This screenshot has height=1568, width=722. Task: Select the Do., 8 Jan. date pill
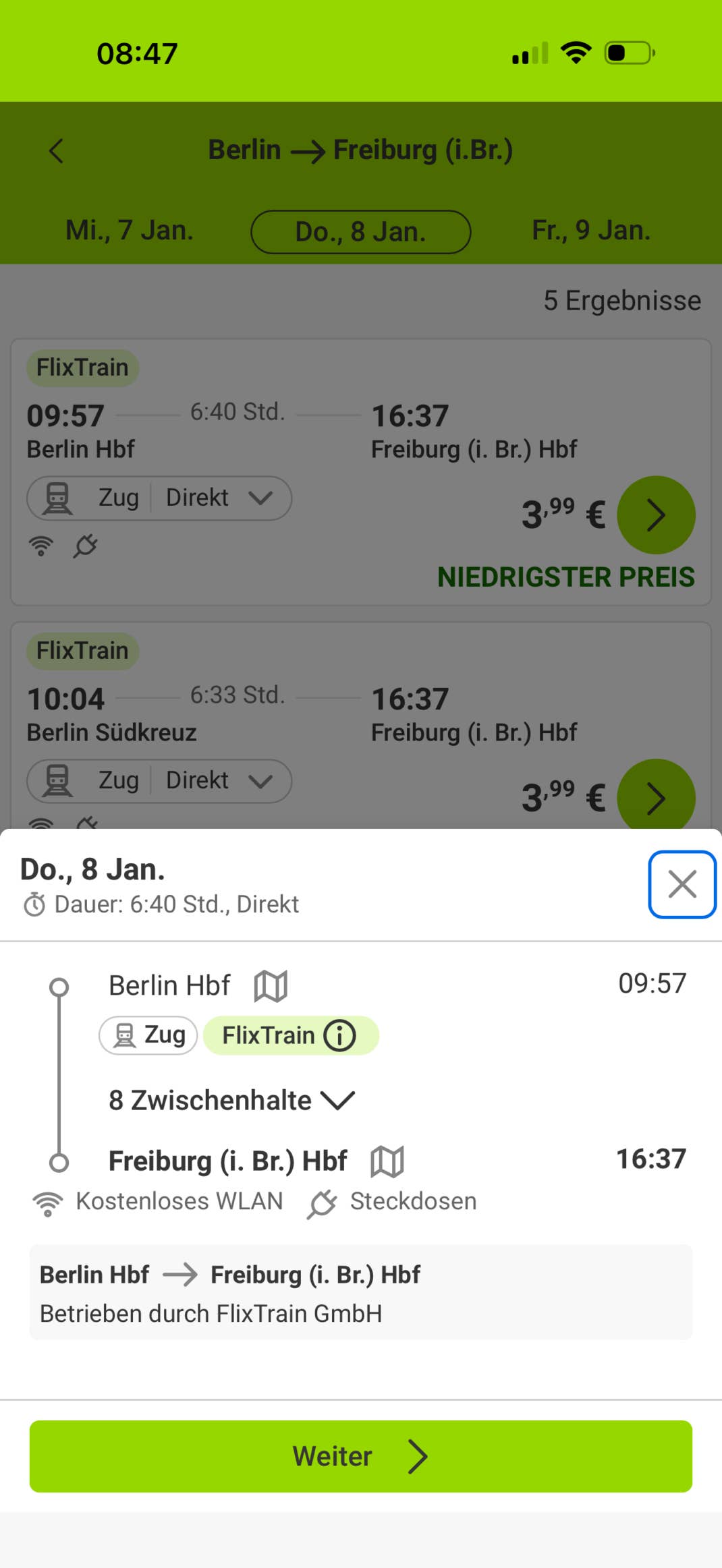(x=360, y=231)
